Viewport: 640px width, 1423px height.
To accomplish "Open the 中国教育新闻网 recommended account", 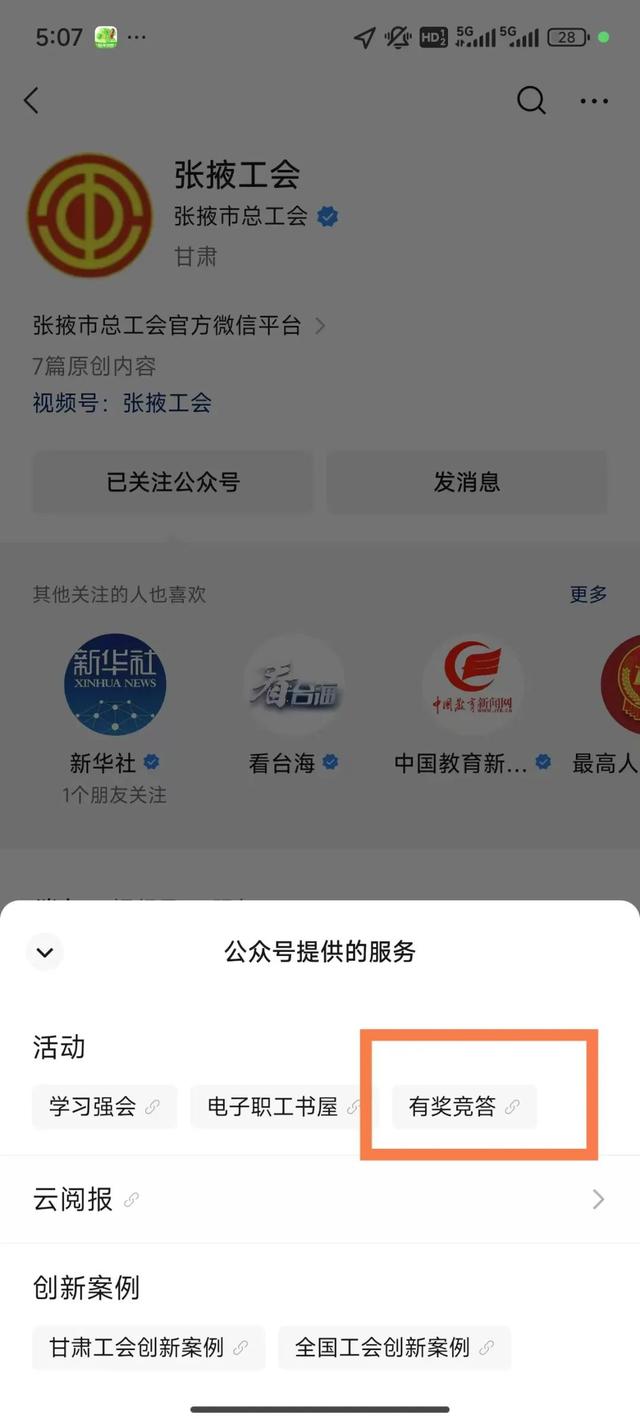I will pyautogui.click(x=472, y=705).
